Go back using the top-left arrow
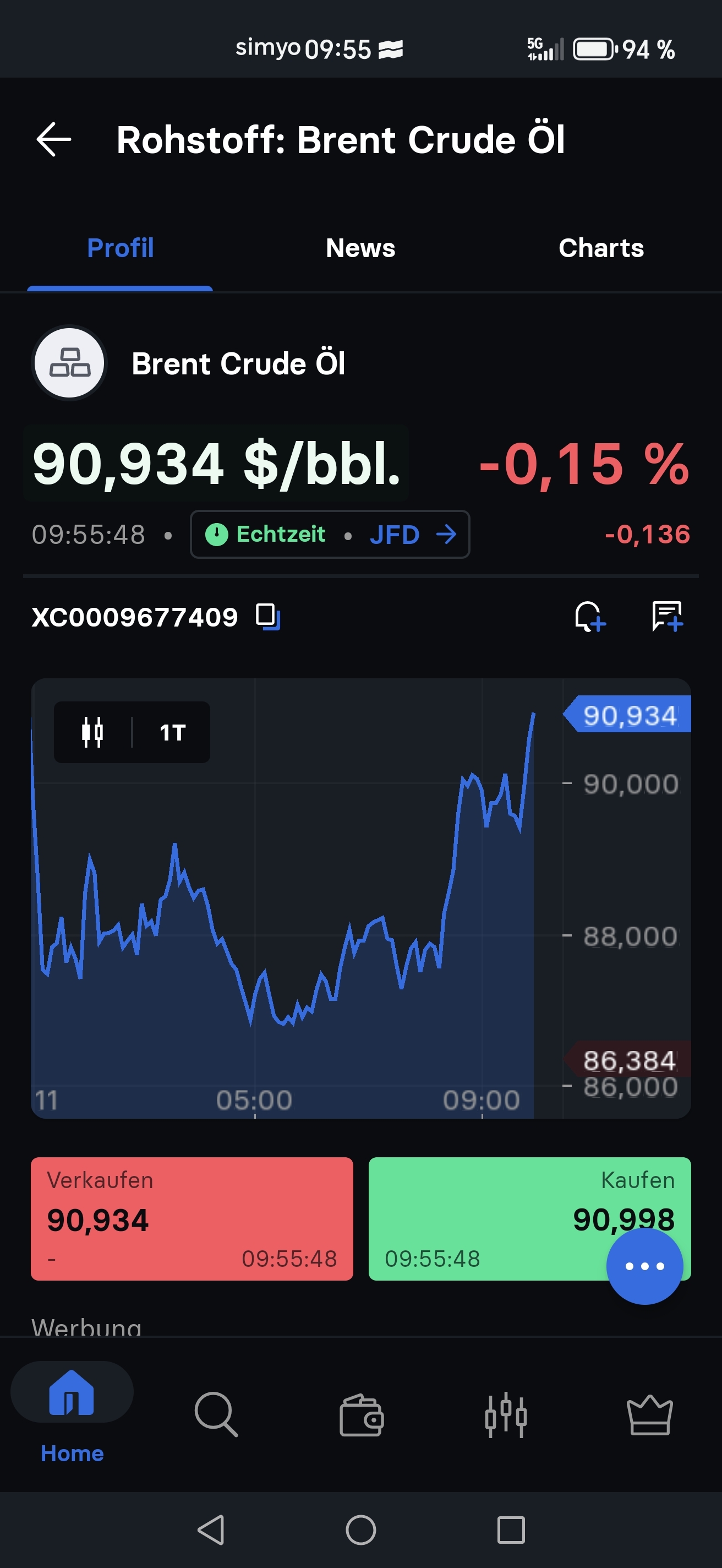This screenshot has height=1568, width=722. 53,139
